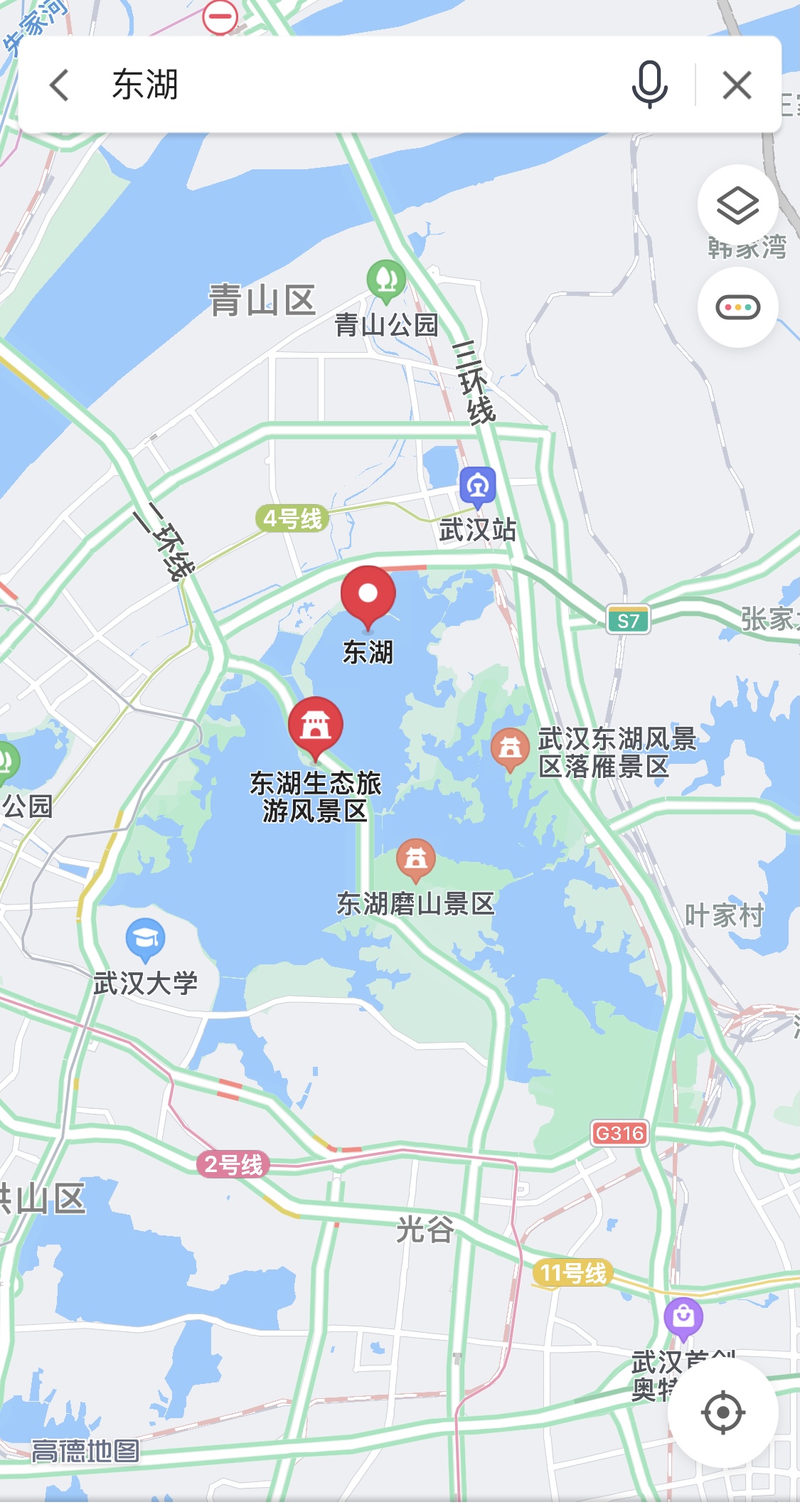Recenter the map on my location
The height and width of the screenshot is (1512, 800).
722,1412
